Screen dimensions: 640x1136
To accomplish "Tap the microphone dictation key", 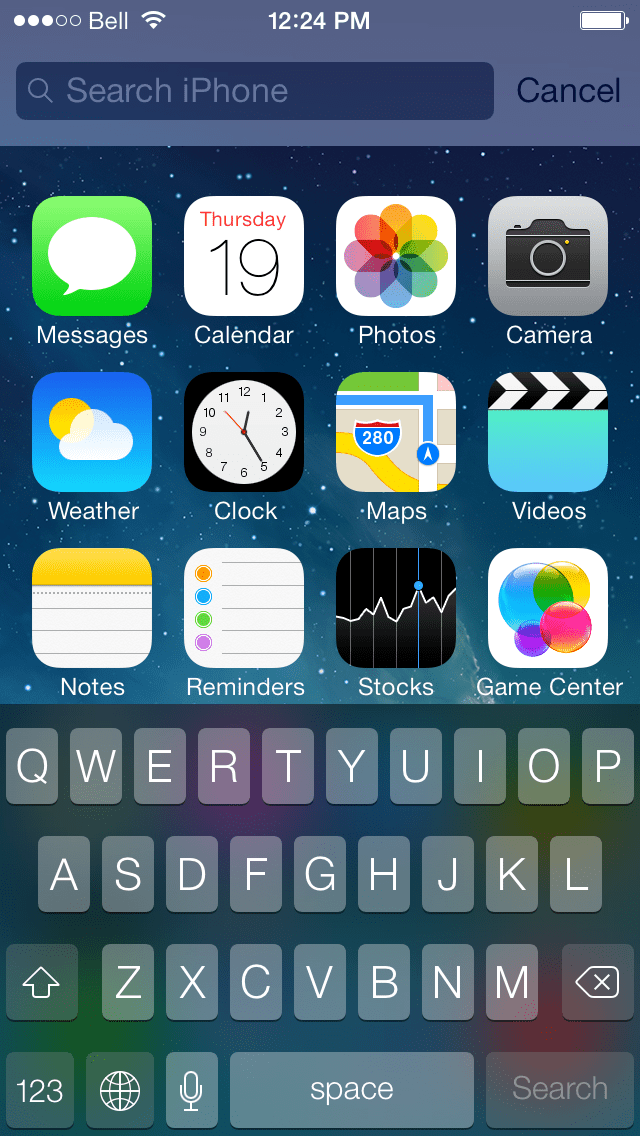I will [192, 1090].
